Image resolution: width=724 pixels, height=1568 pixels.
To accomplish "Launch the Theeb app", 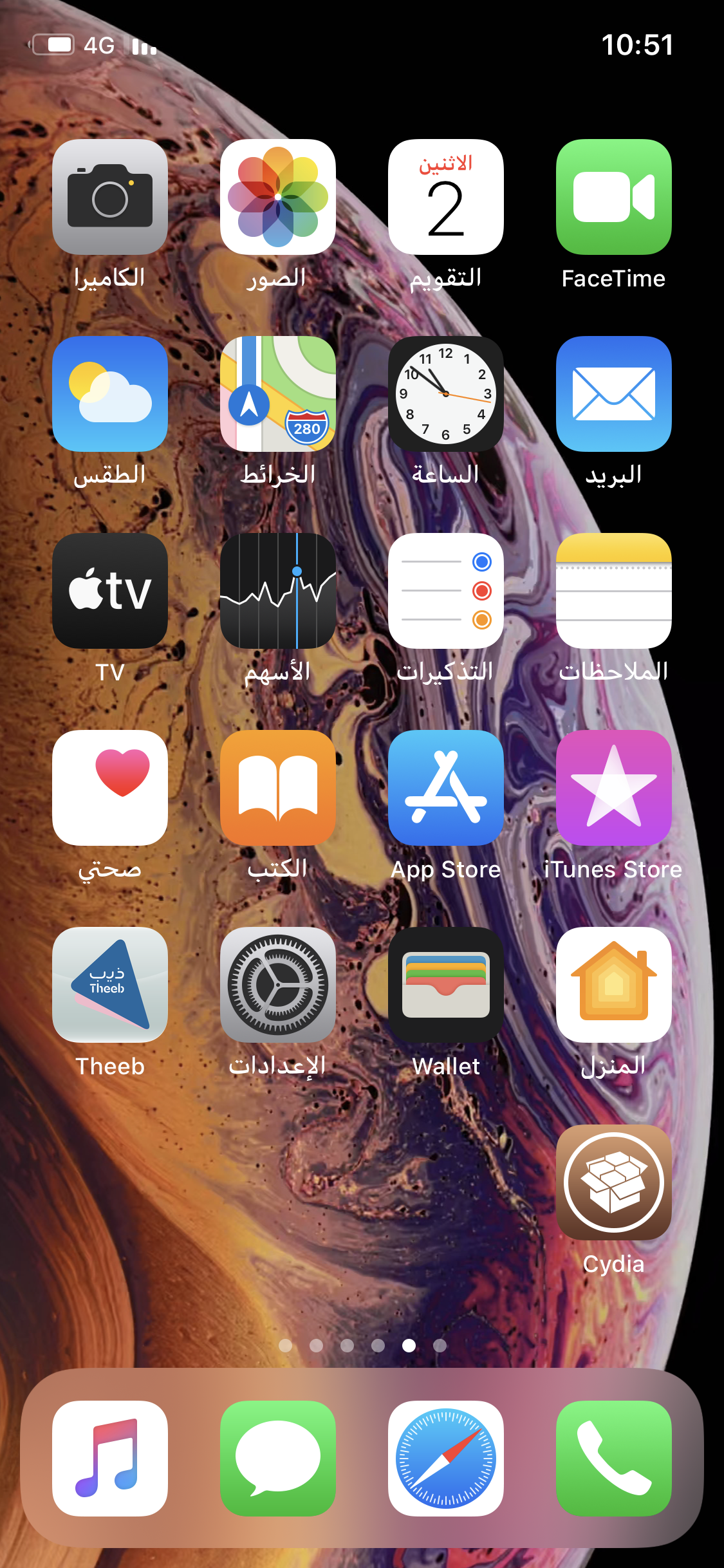I will pos(110,985).
